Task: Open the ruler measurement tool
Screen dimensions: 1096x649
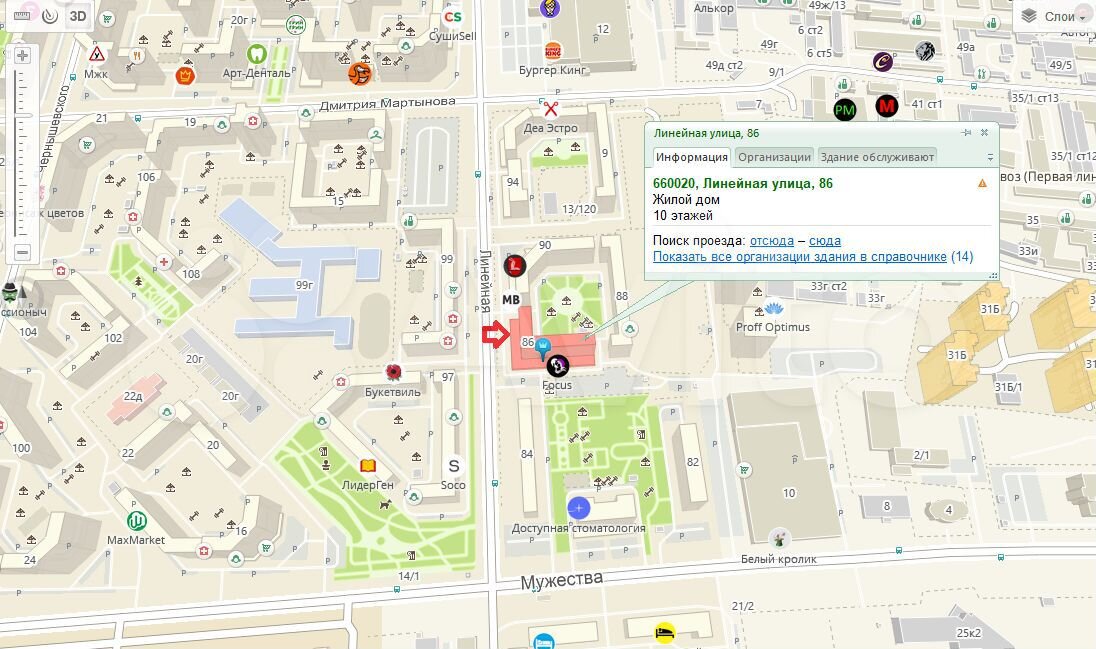Action: (22, 16)
